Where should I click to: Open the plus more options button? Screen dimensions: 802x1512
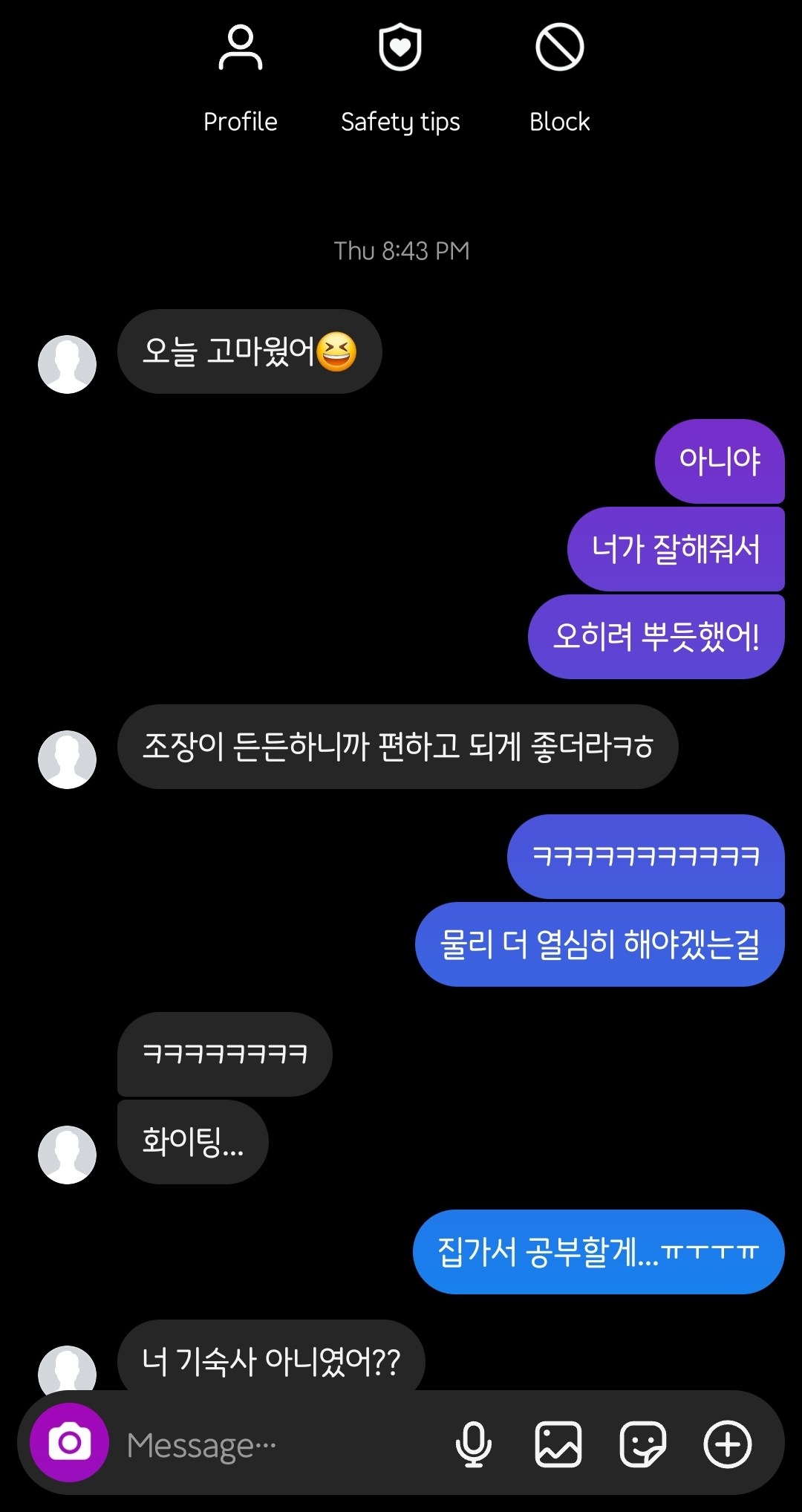[727, 1444]
